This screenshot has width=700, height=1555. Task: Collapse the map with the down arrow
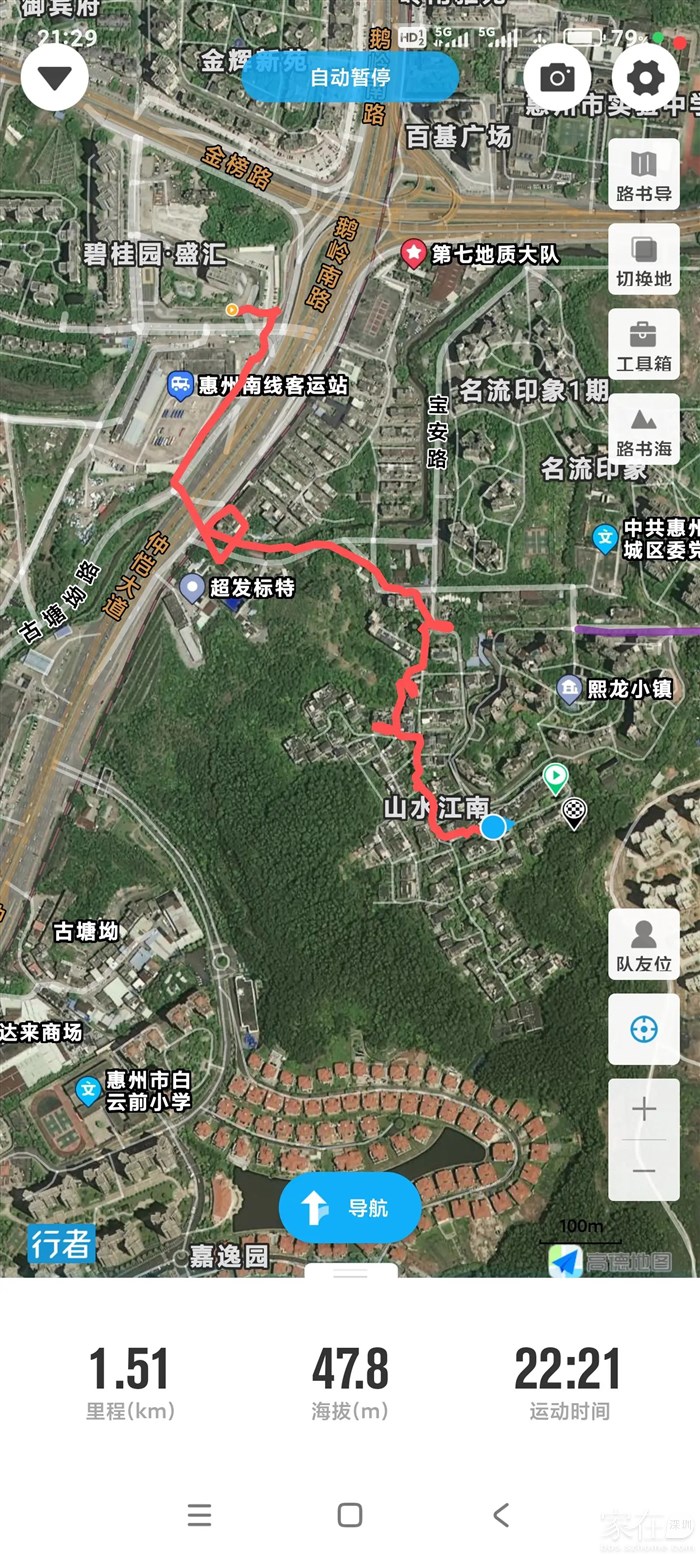pos(55,77)
